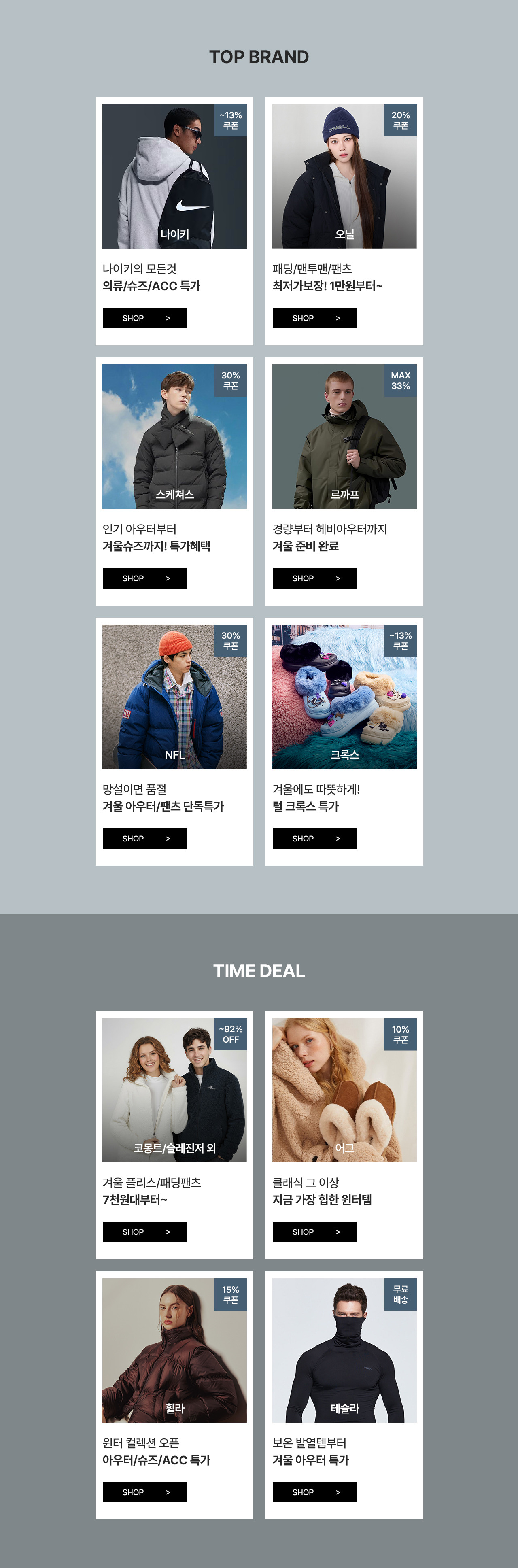
Task: Tap SHOP under the Lecaf winter outerwear deal
Action: click(x=314, y=578)
